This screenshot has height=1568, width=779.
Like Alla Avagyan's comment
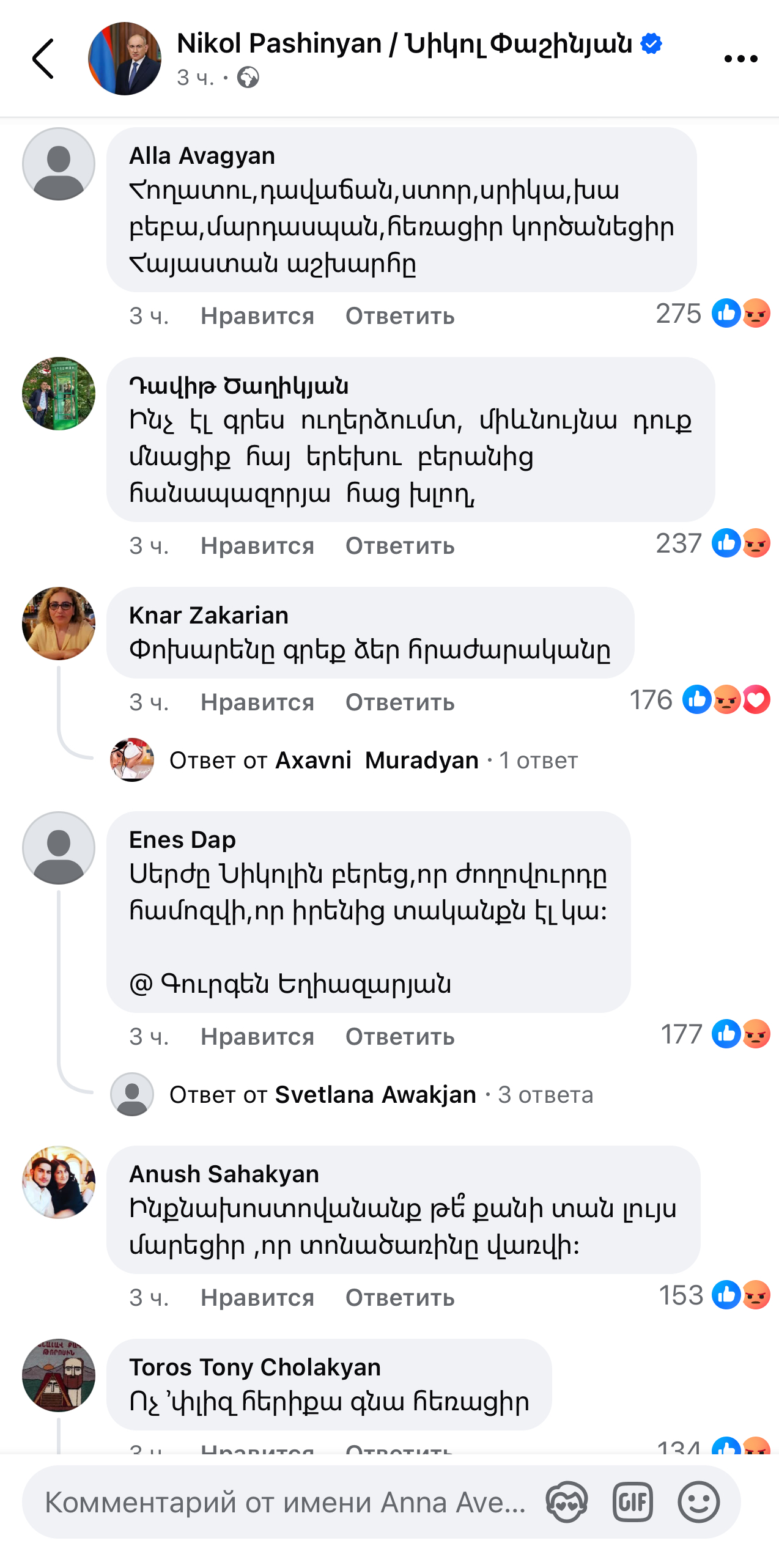[257, 316]
